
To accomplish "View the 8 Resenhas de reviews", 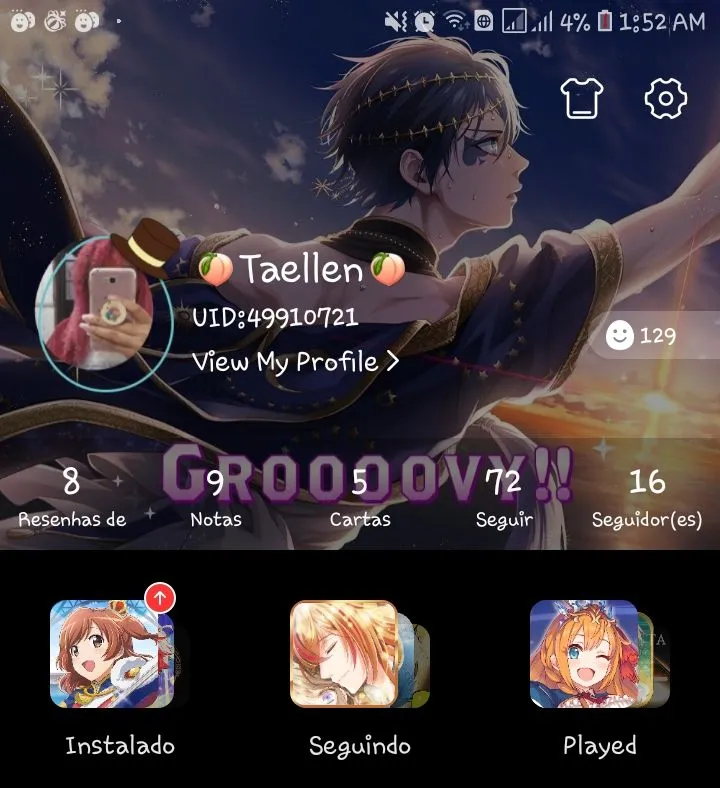I will (x=72, y=498).
